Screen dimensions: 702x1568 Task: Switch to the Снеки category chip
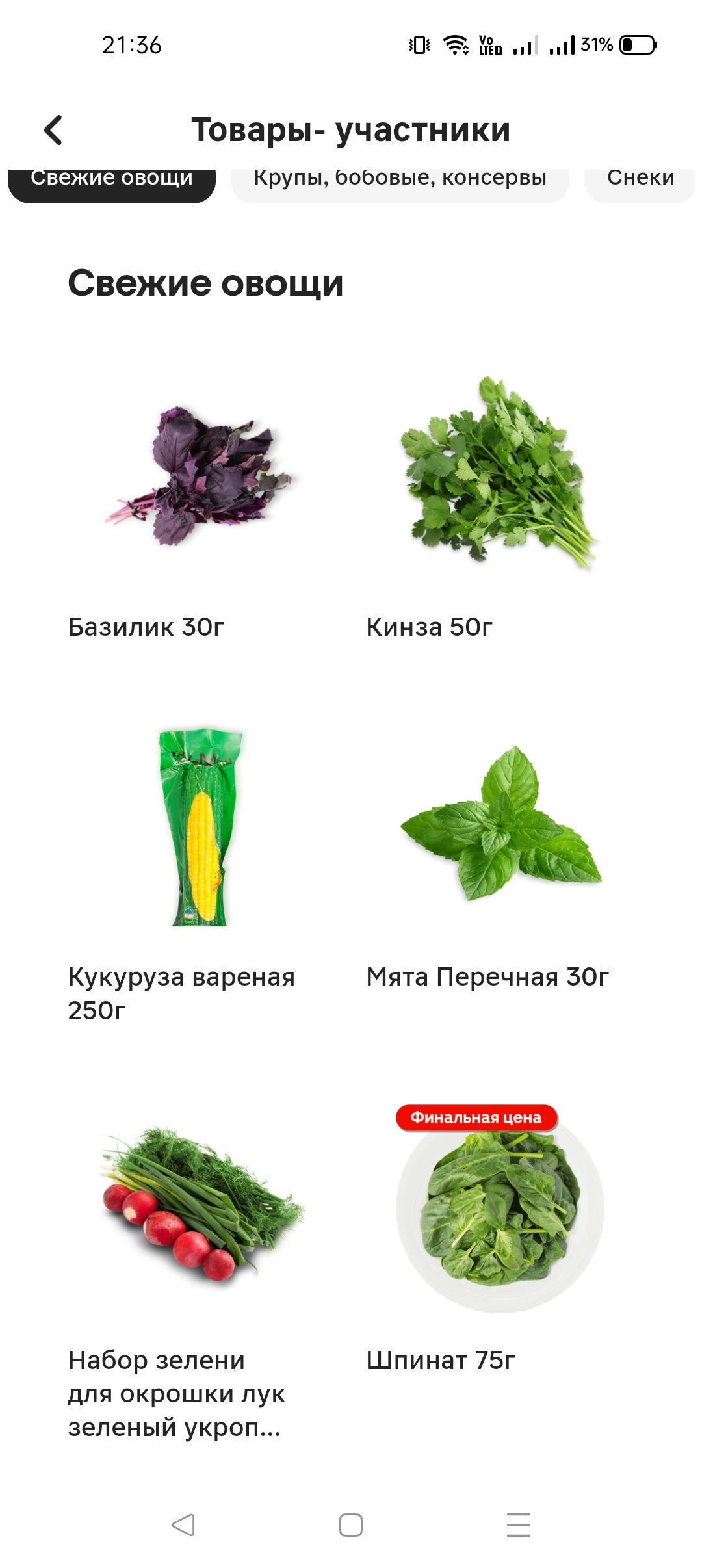pyautogui.click(x=640, y=185)
